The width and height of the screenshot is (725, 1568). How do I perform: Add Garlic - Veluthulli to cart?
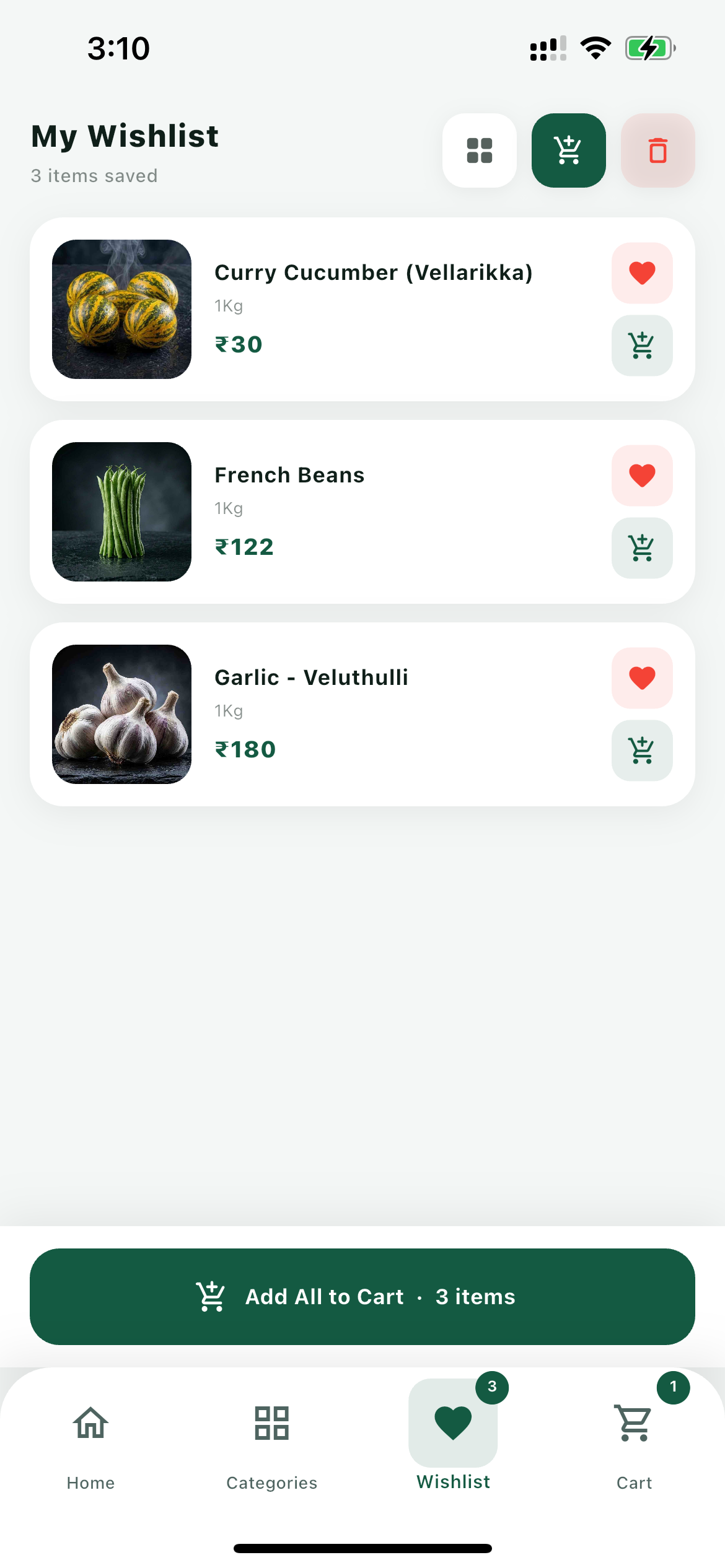point(642,751)
